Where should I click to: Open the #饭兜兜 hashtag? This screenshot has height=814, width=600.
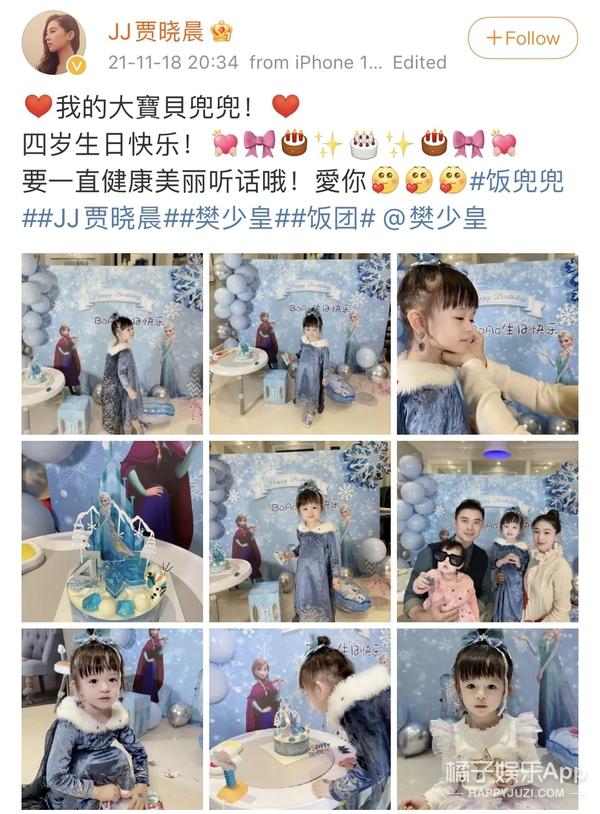[517, 182]
